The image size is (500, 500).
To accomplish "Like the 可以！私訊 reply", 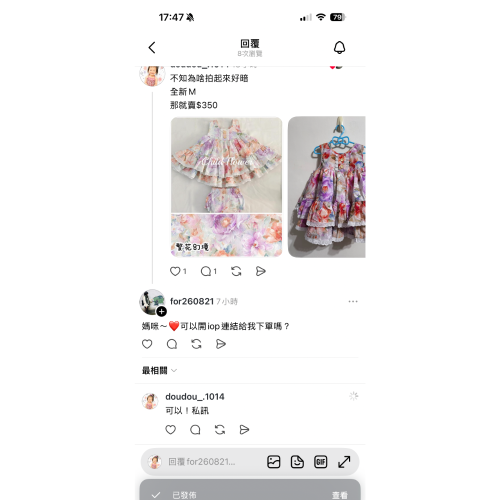I will 170,430.
